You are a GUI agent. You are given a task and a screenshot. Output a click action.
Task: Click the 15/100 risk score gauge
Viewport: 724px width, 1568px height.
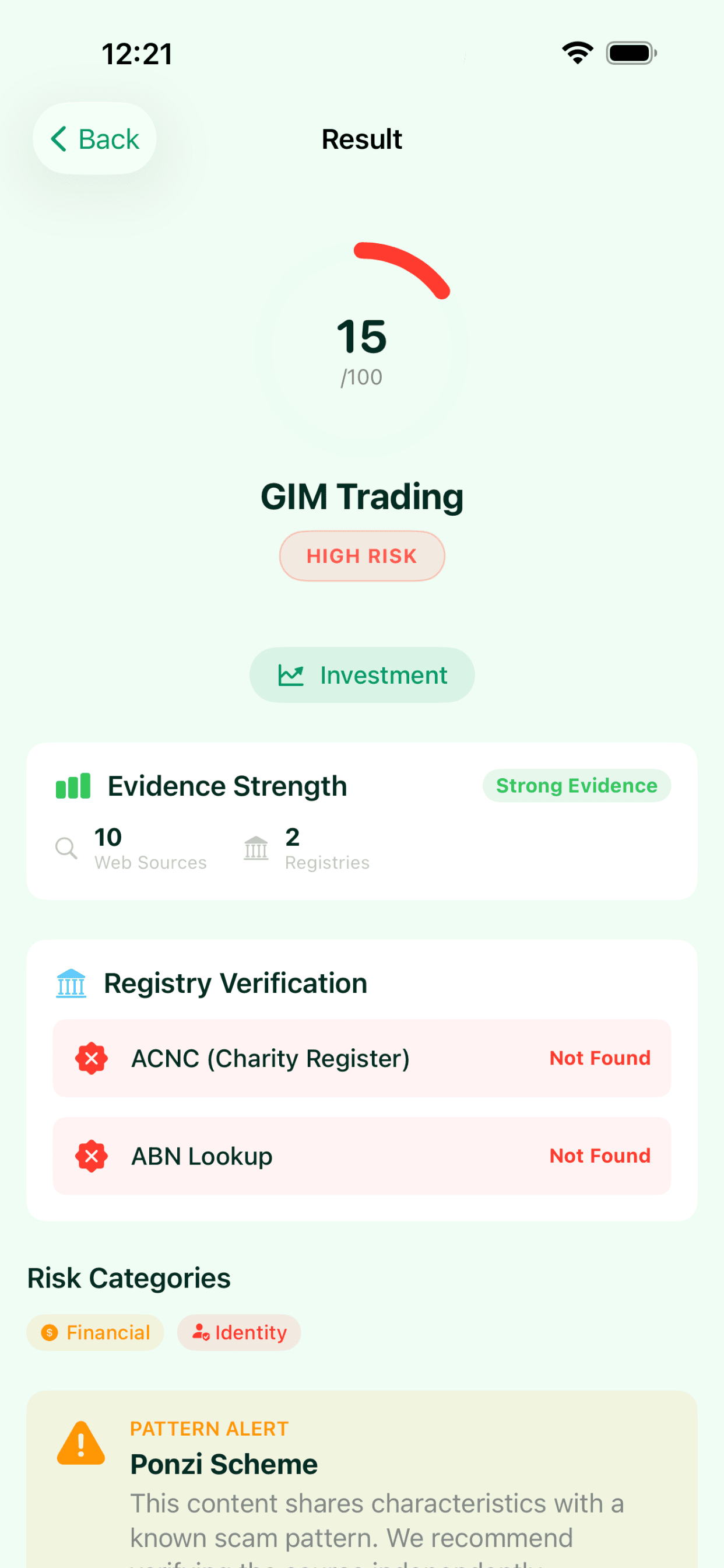[361, 341]
